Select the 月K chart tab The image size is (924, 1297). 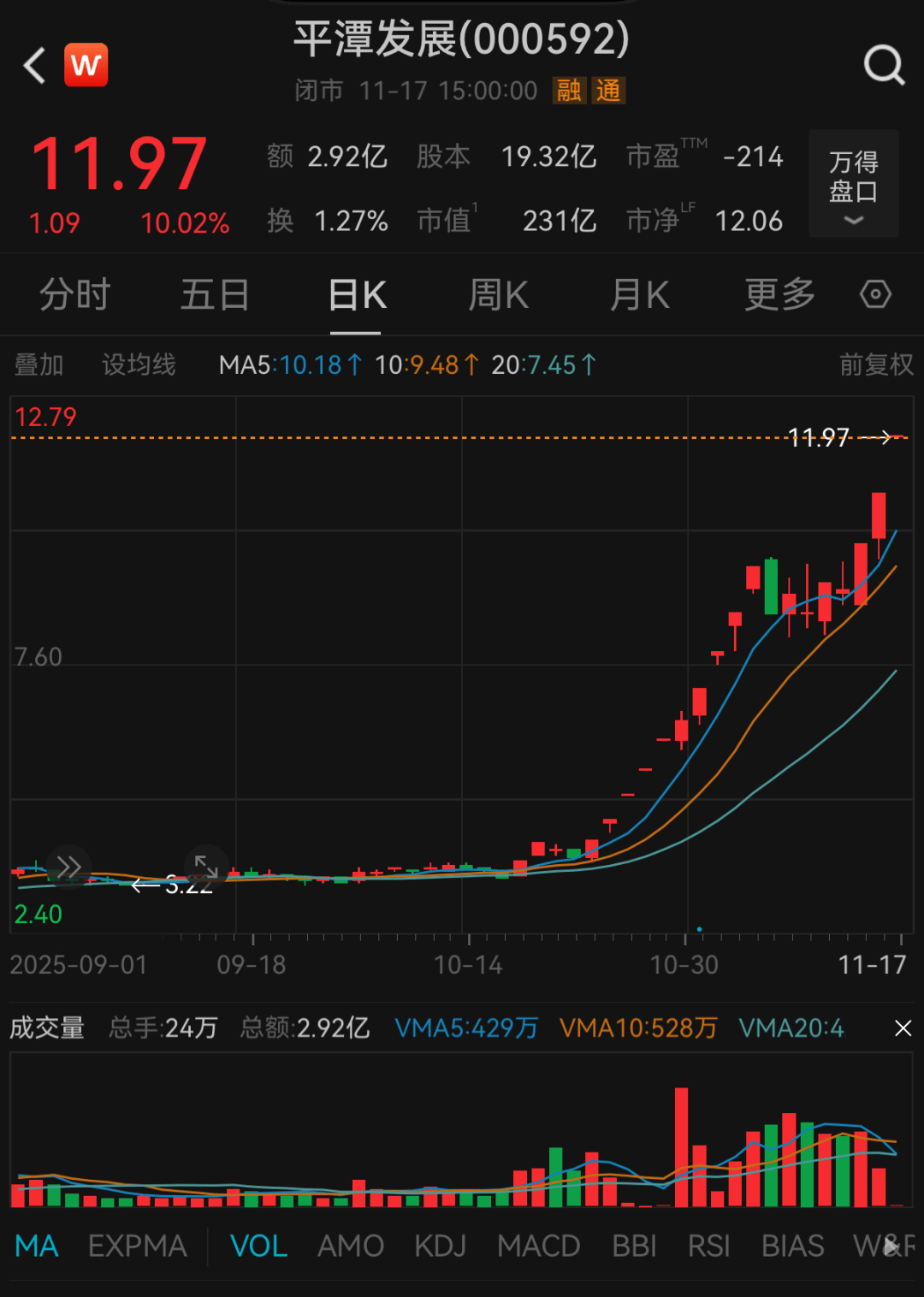click(639, 295)
